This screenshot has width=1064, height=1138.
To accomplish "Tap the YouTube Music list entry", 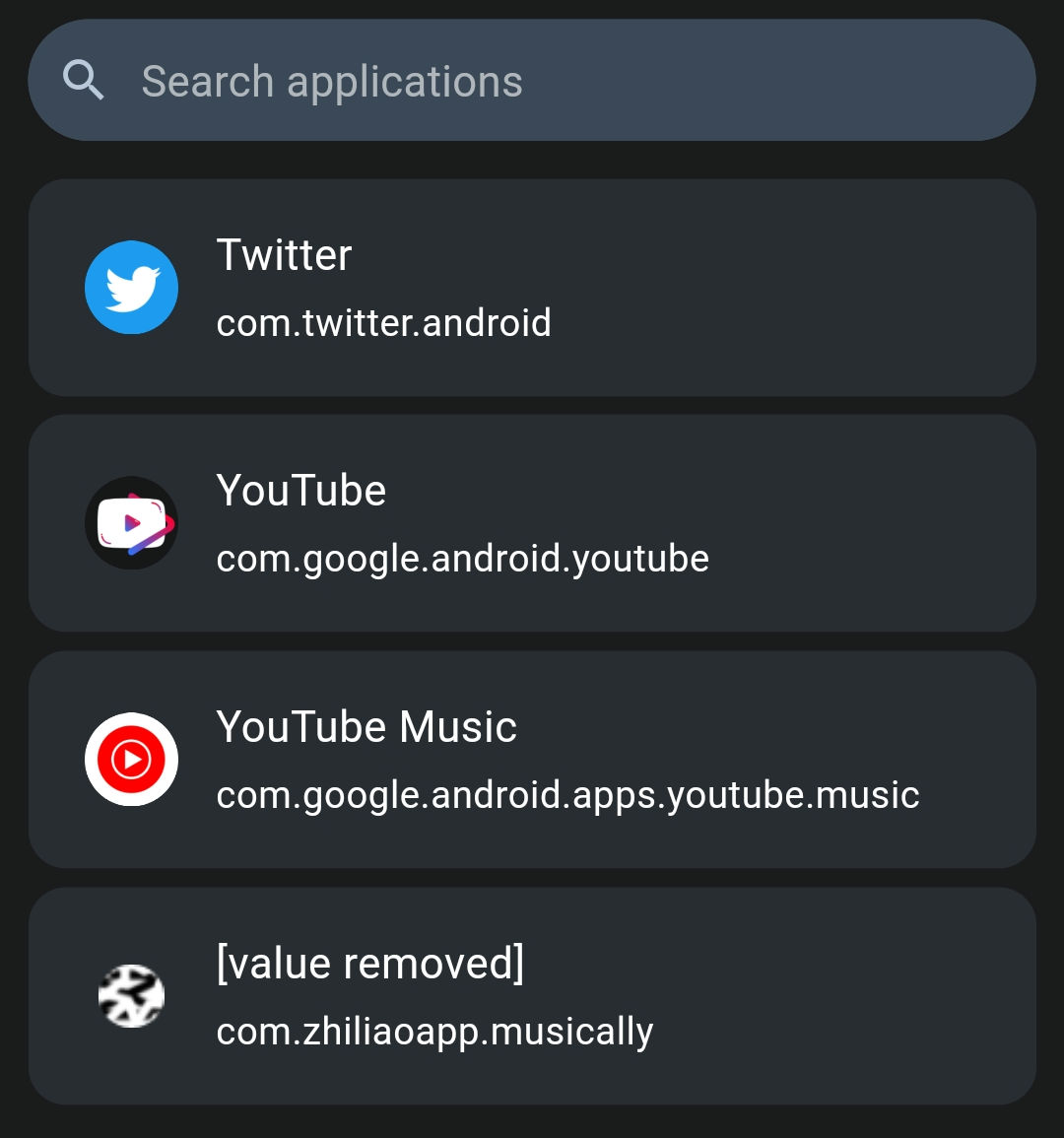I will coord(532,760).
